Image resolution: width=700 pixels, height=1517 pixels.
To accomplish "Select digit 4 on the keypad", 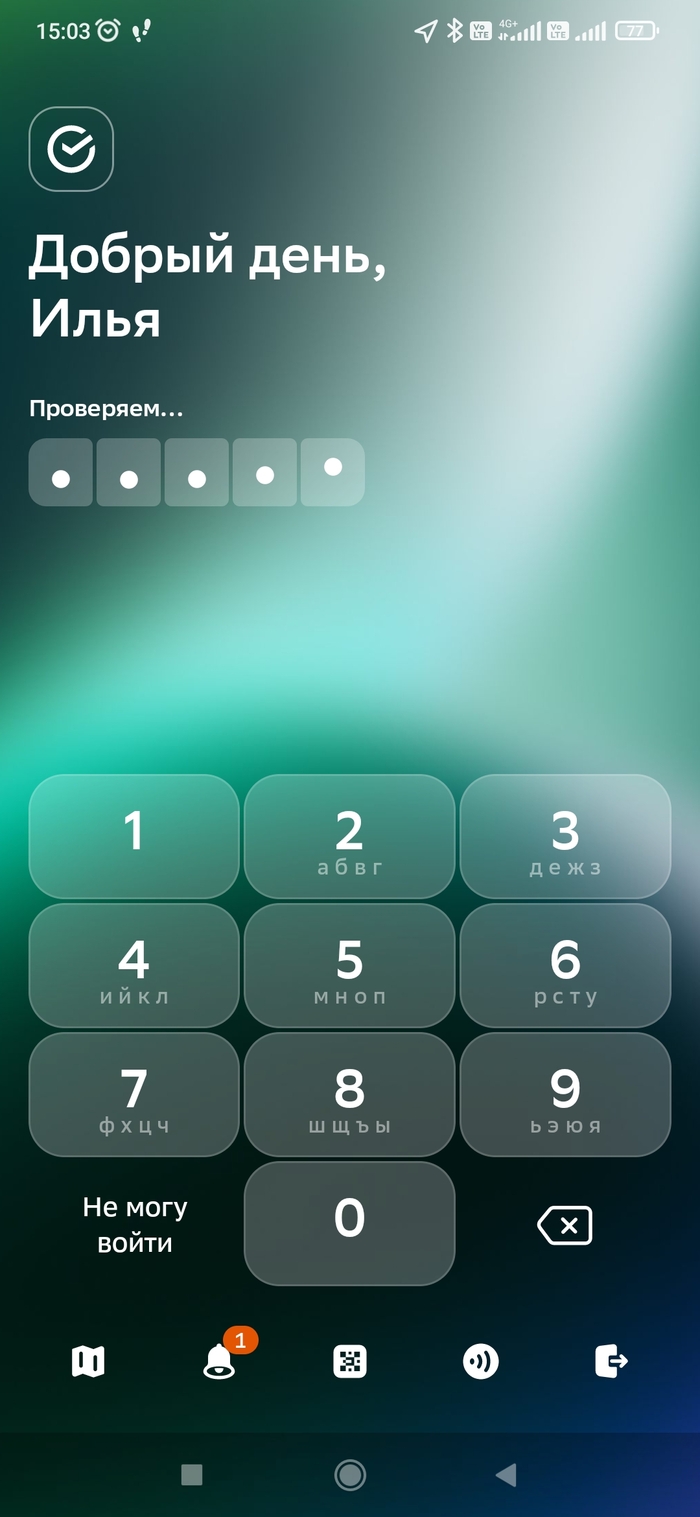I will (x=134, y=965).
